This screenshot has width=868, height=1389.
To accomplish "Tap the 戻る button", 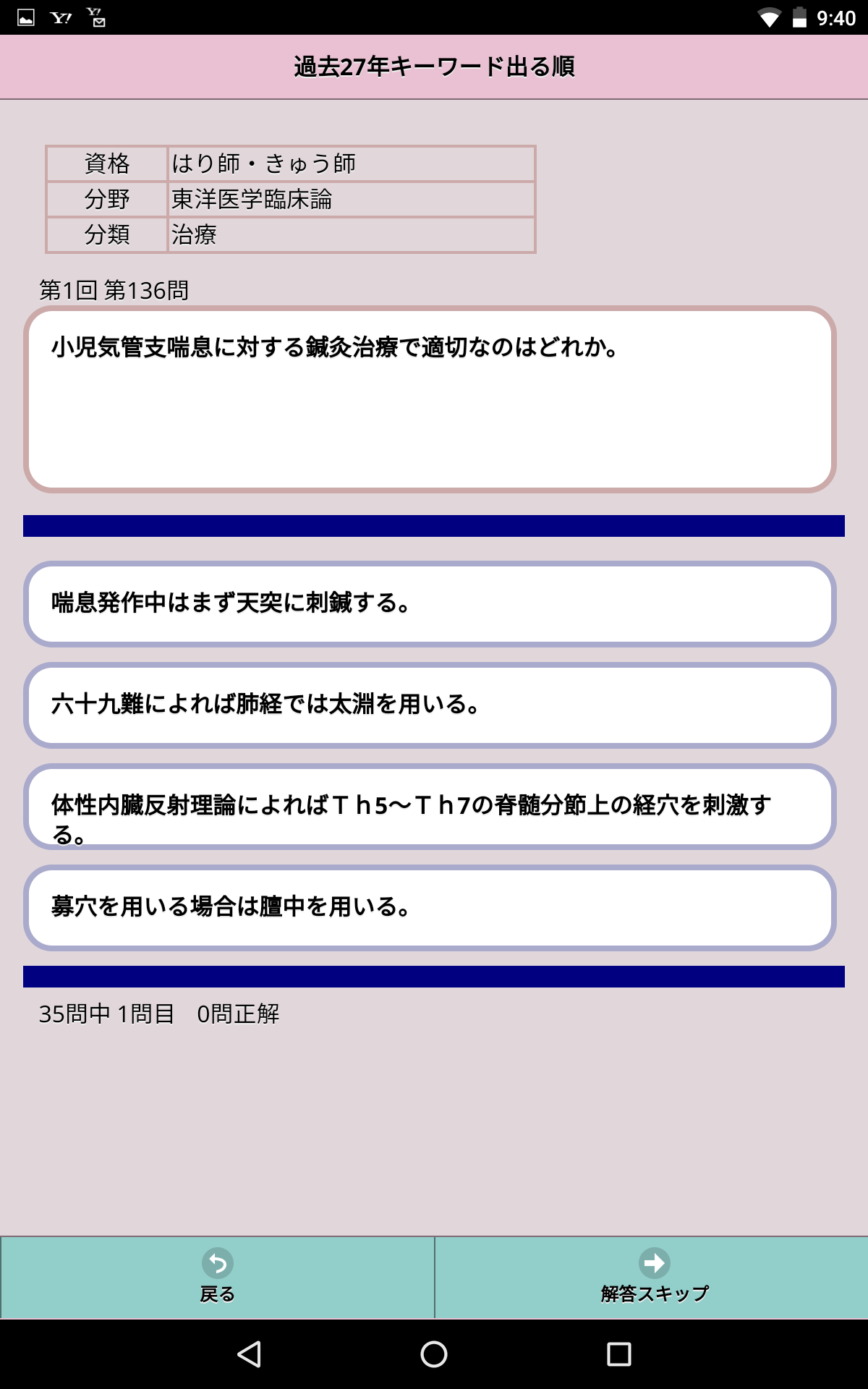I will (217, 1277).
